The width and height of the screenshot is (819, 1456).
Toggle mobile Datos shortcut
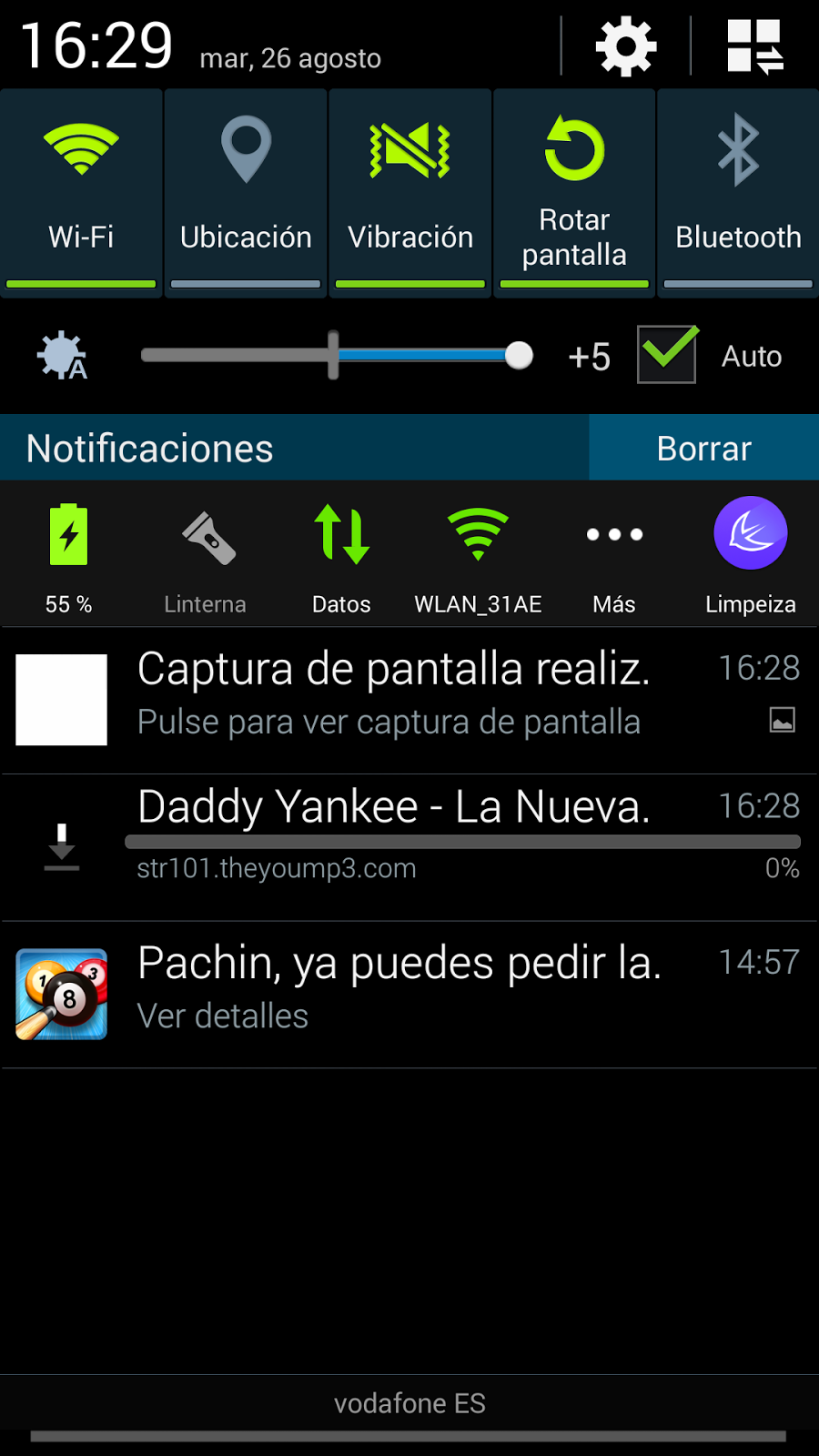click(341, 555)
